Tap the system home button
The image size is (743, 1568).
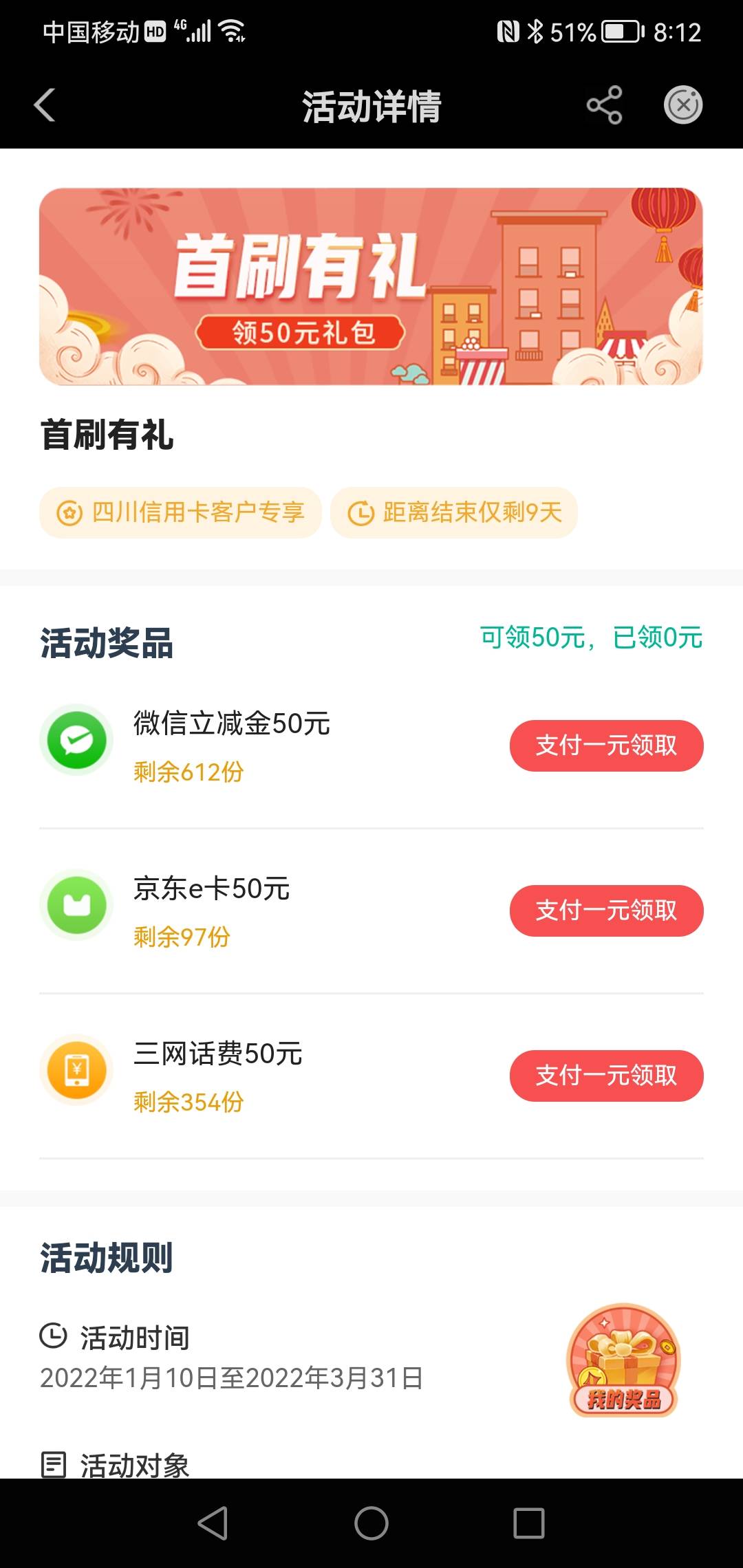pyautogui.click(x=371, y=1523)
